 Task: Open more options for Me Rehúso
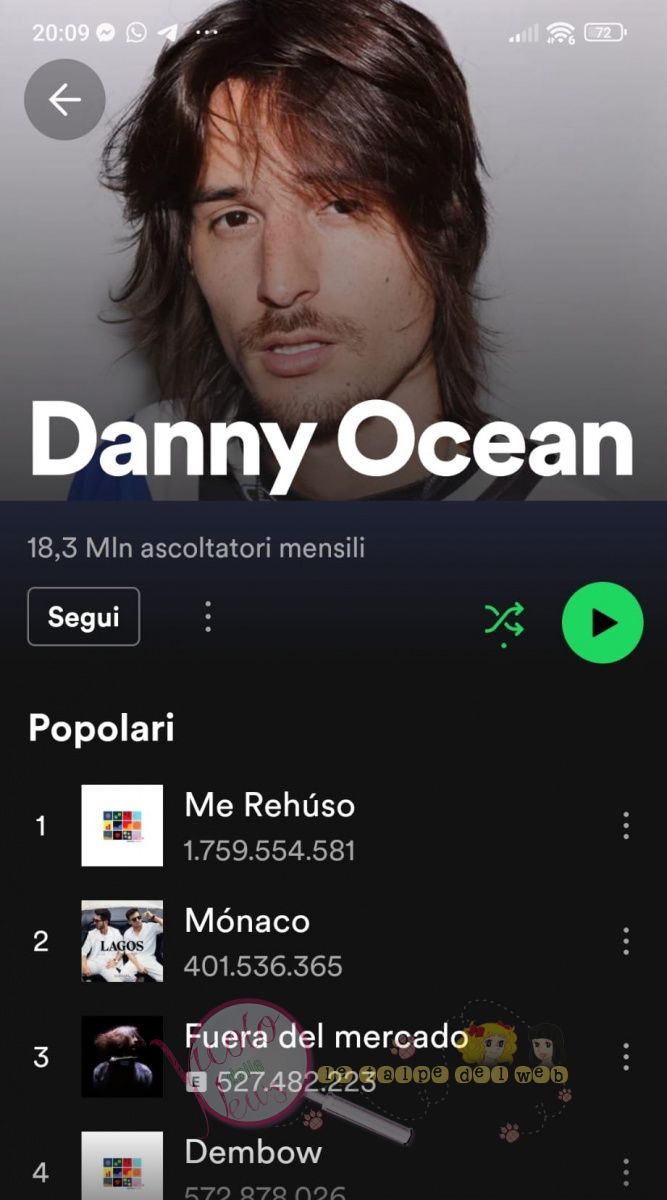coord(626,825)
